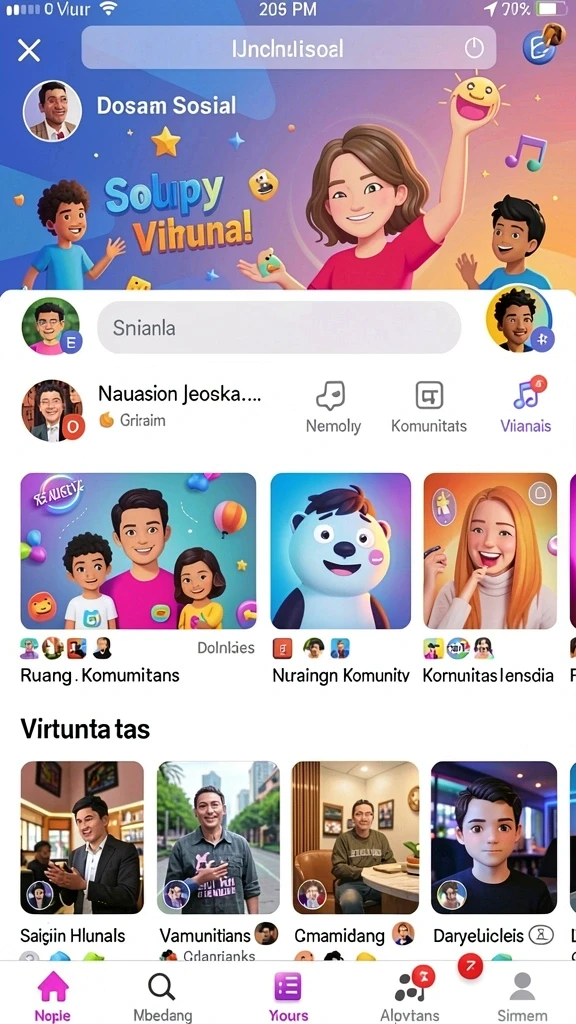The width and height of the screenshot is (576, 1024).
Task: Go to the Nople home tab
Action: click(53, 996)
